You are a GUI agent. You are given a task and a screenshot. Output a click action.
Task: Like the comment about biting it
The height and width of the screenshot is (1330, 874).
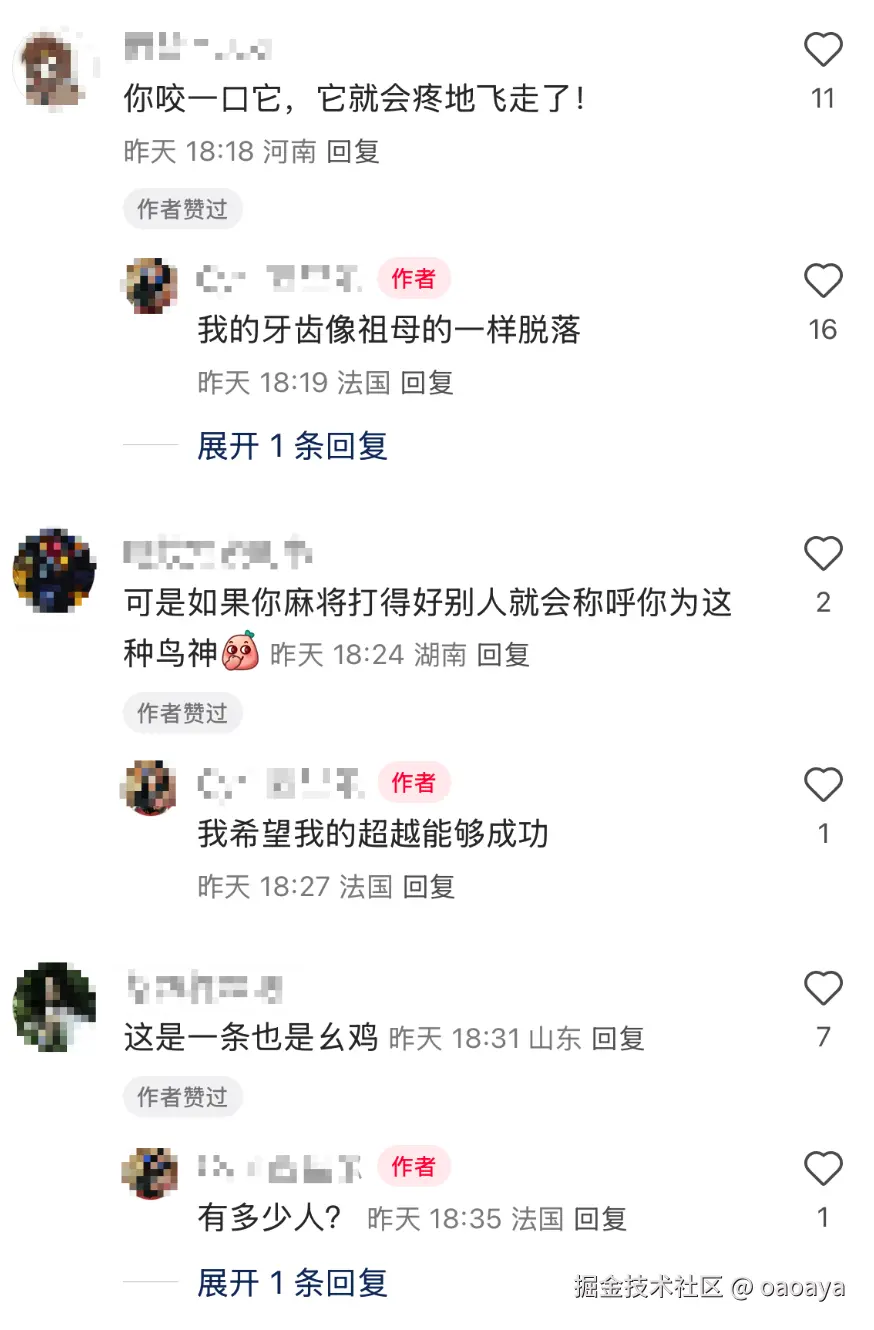point(823,49)
